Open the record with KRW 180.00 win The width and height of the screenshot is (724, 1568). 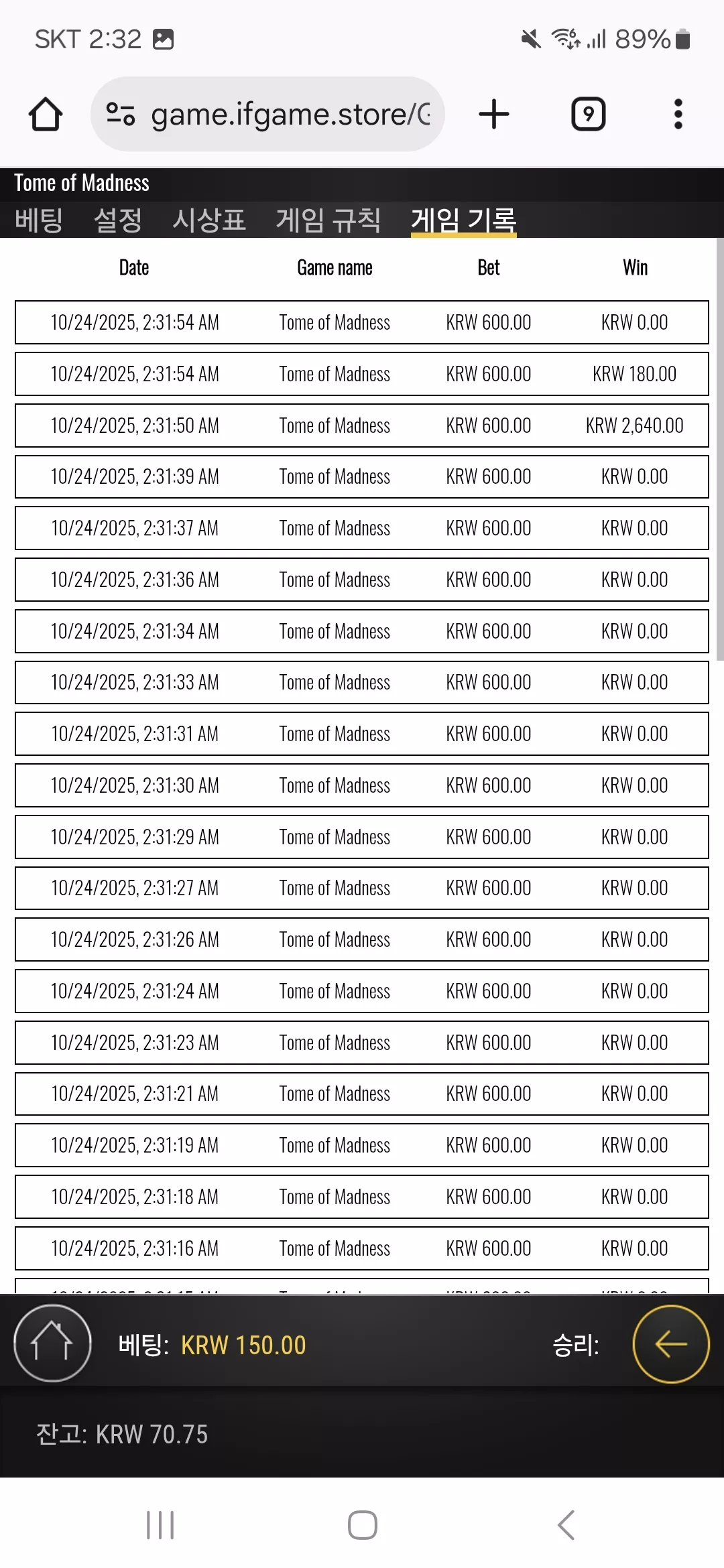click(362, 374)
